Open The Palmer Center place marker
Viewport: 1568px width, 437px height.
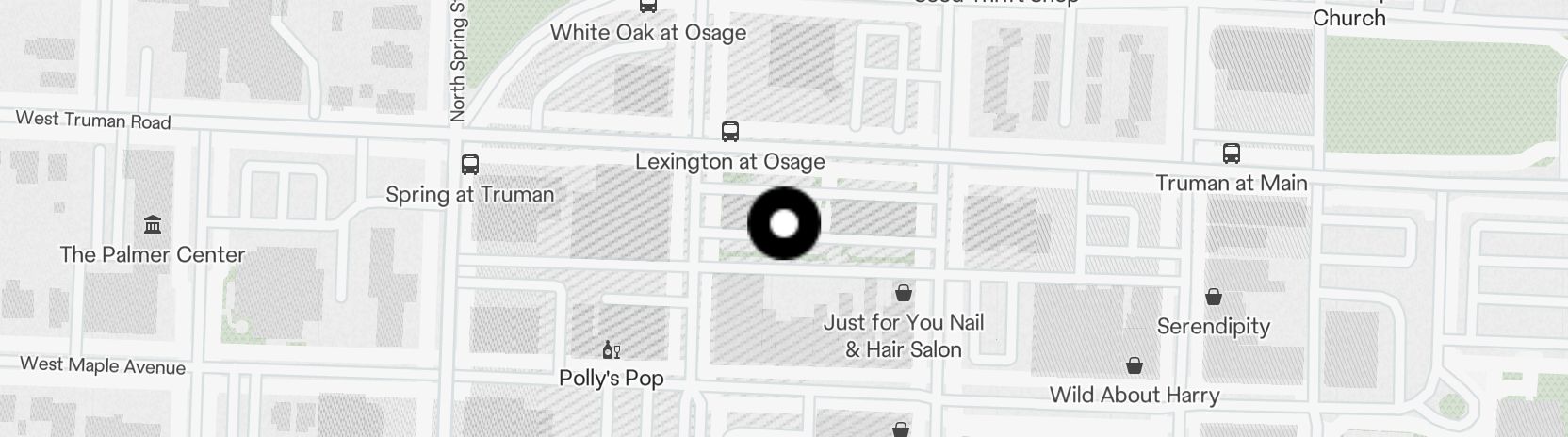[153, 225]
